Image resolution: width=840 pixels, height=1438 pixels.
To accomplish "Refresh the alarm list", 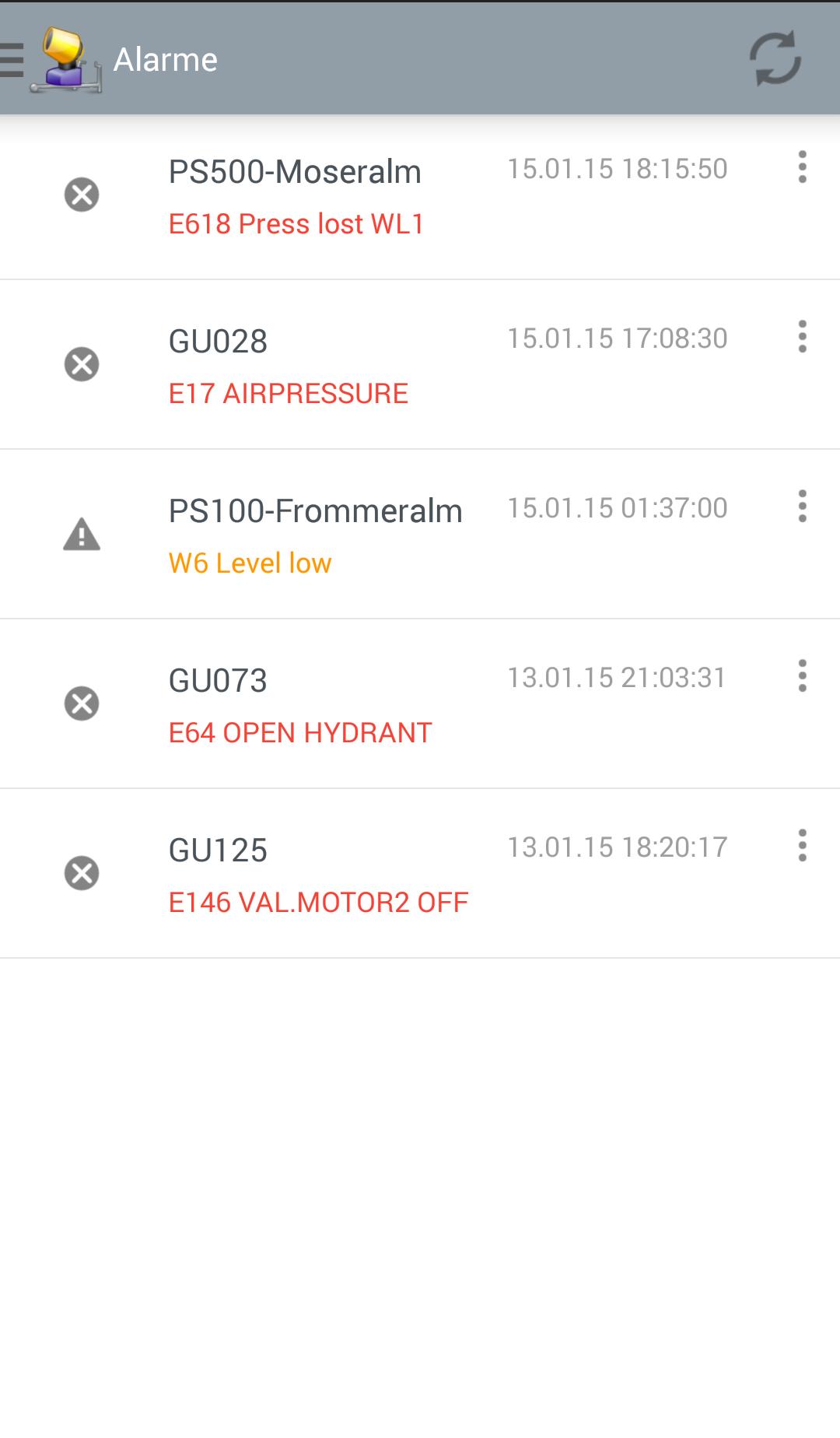I will coord(775,58).
